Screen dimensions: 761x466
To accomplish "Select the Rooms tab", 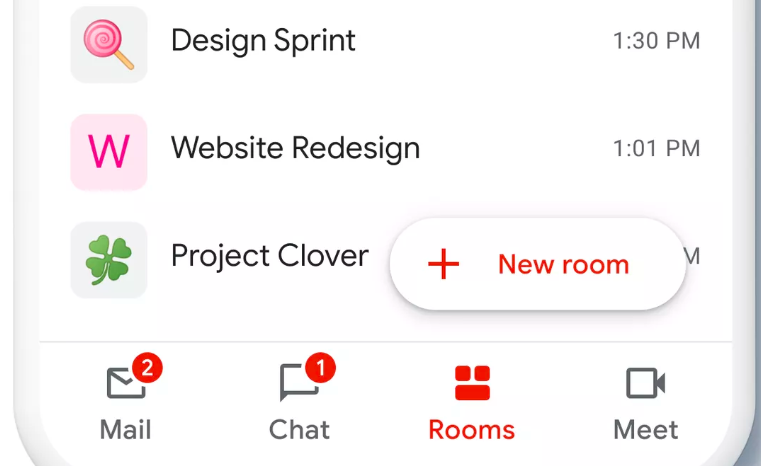I will click(x=471, y=403).
